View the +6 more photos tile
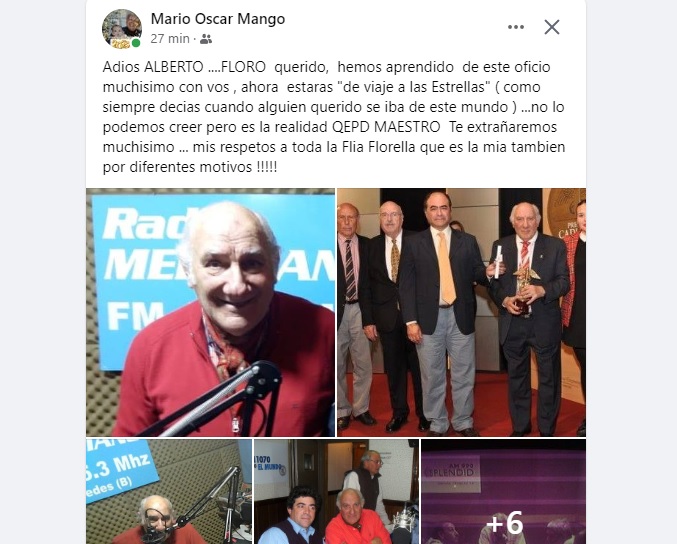The width and height of the screenshot is (677, 544). (x=503, y=491)
